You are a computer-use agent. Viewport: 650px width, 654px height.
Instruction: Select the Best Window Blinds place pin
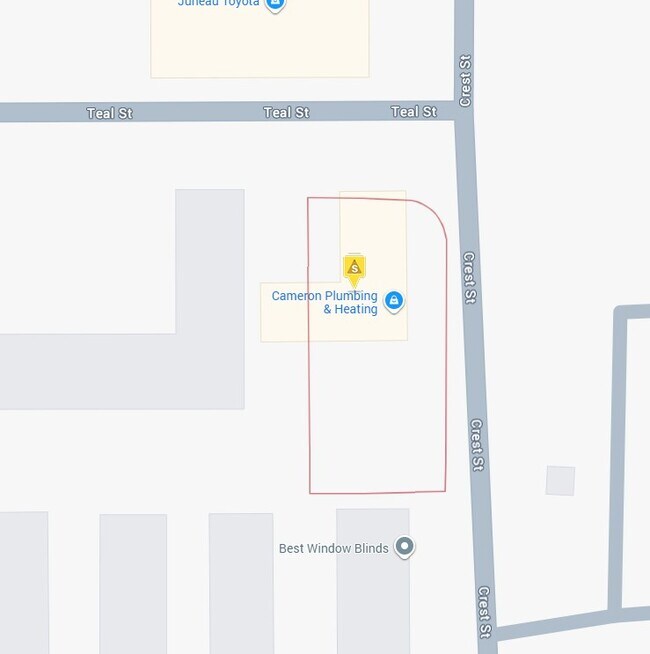coord(404,547)
